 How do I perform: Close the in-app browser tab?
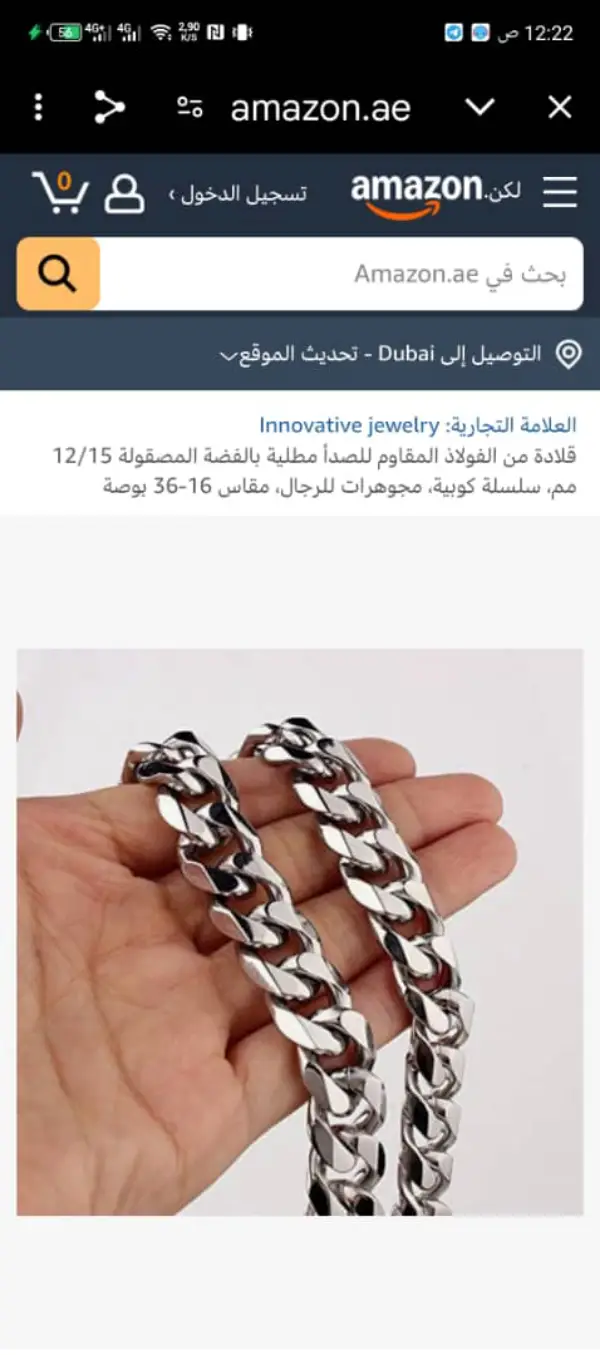click(x=560, y=107)
